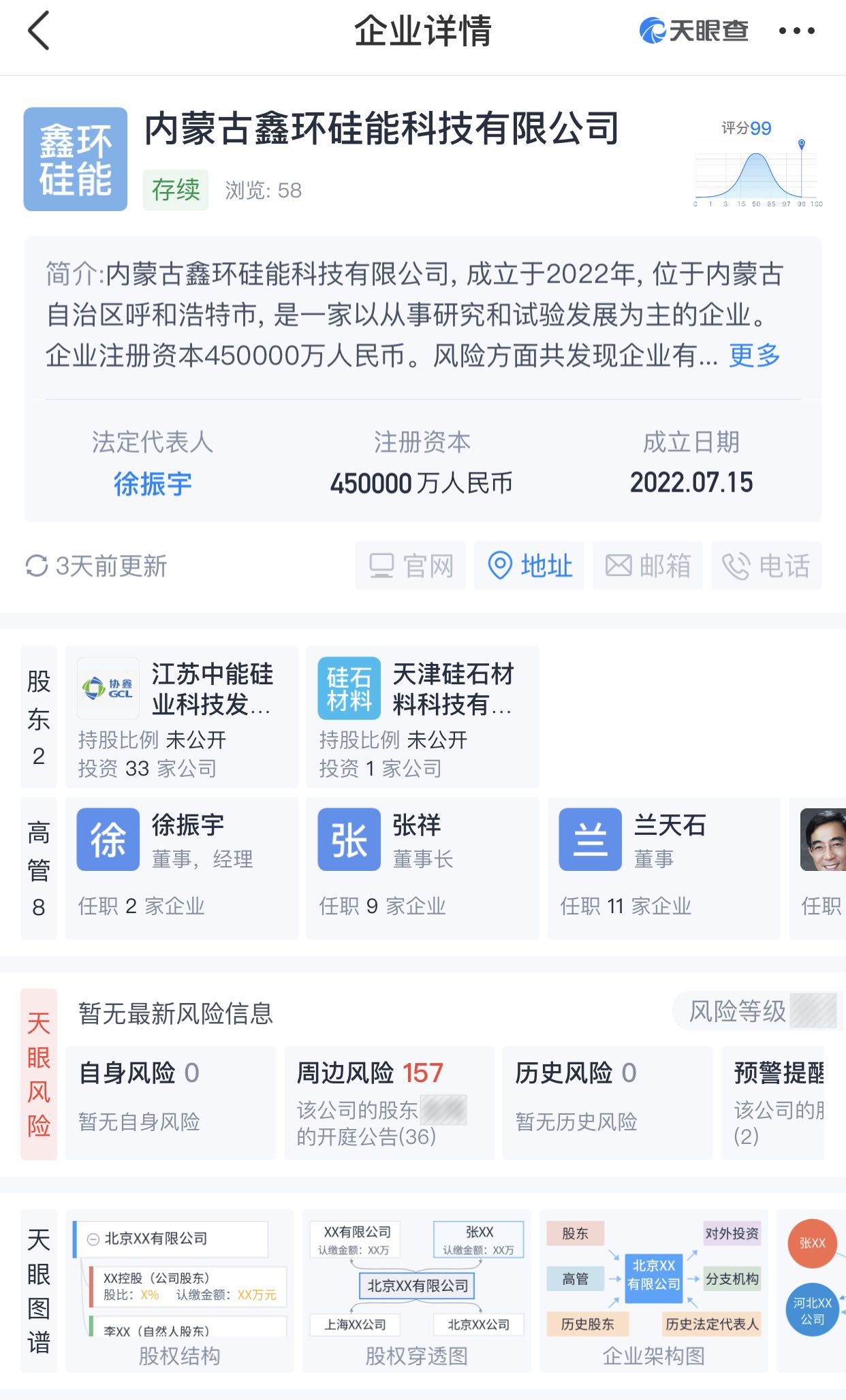Tap the 地址 address button
Image resolution: width=846 pixels, height=1400 pixels.
(x=529, y=565)
